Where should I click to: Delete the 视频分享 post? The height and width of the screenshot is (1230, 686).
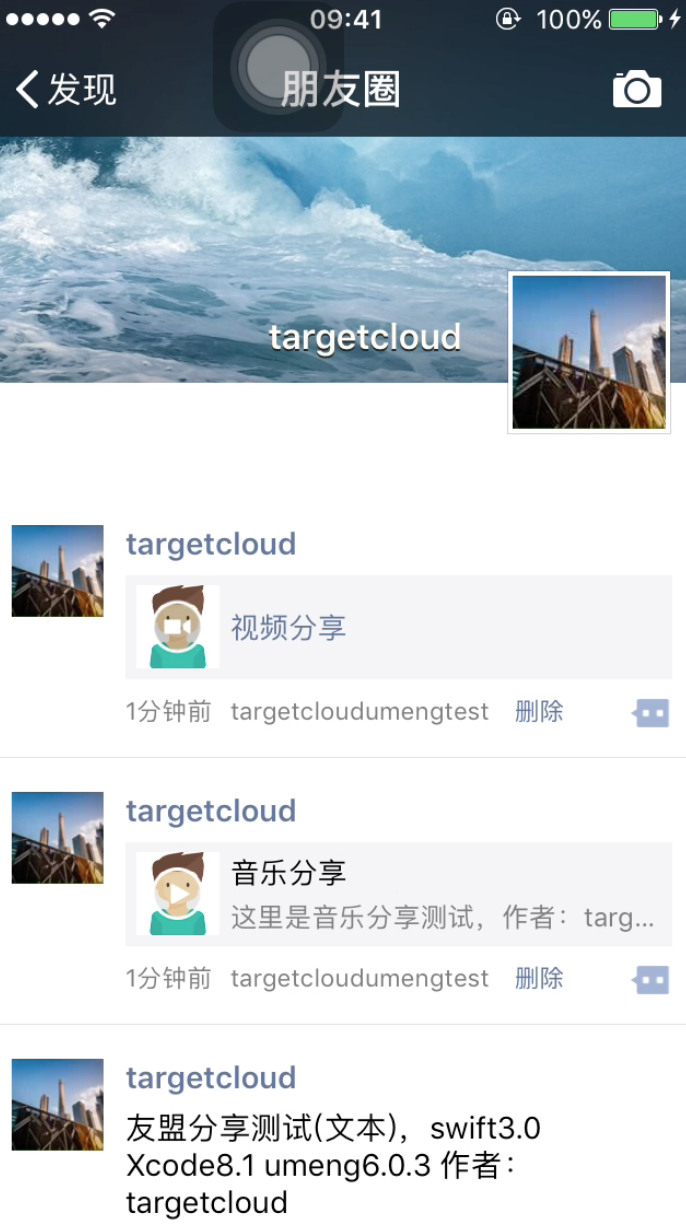pyautogui.click(x=539, y=712)
